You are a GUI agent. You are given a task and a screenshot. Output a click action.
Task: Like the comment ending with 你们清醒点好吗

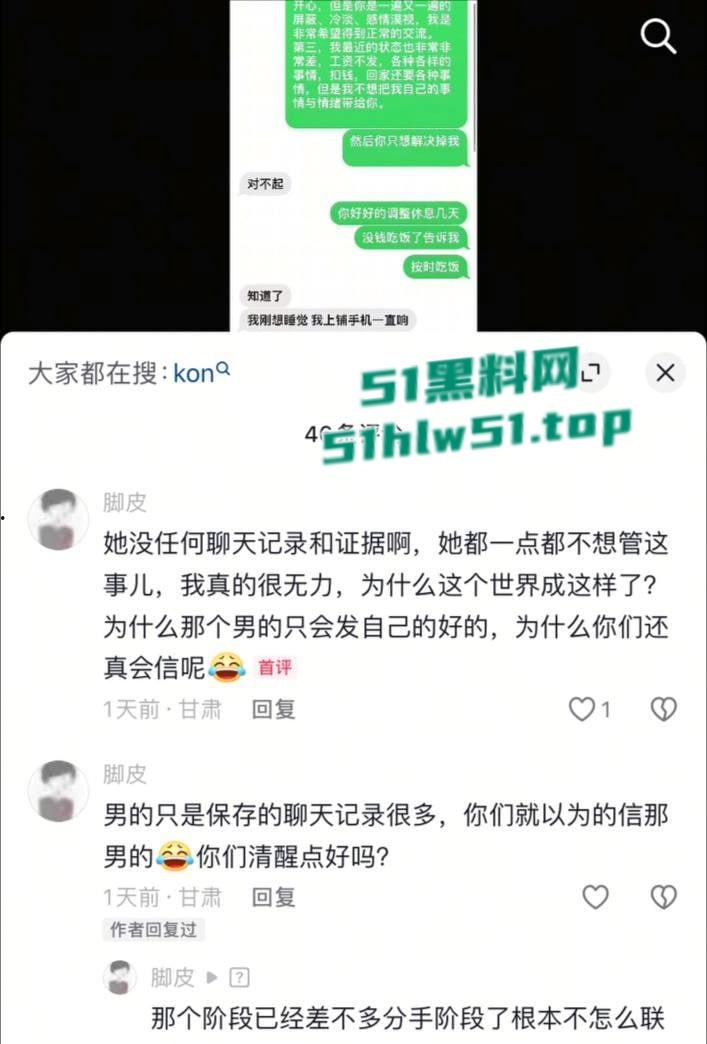coord(595,897)
